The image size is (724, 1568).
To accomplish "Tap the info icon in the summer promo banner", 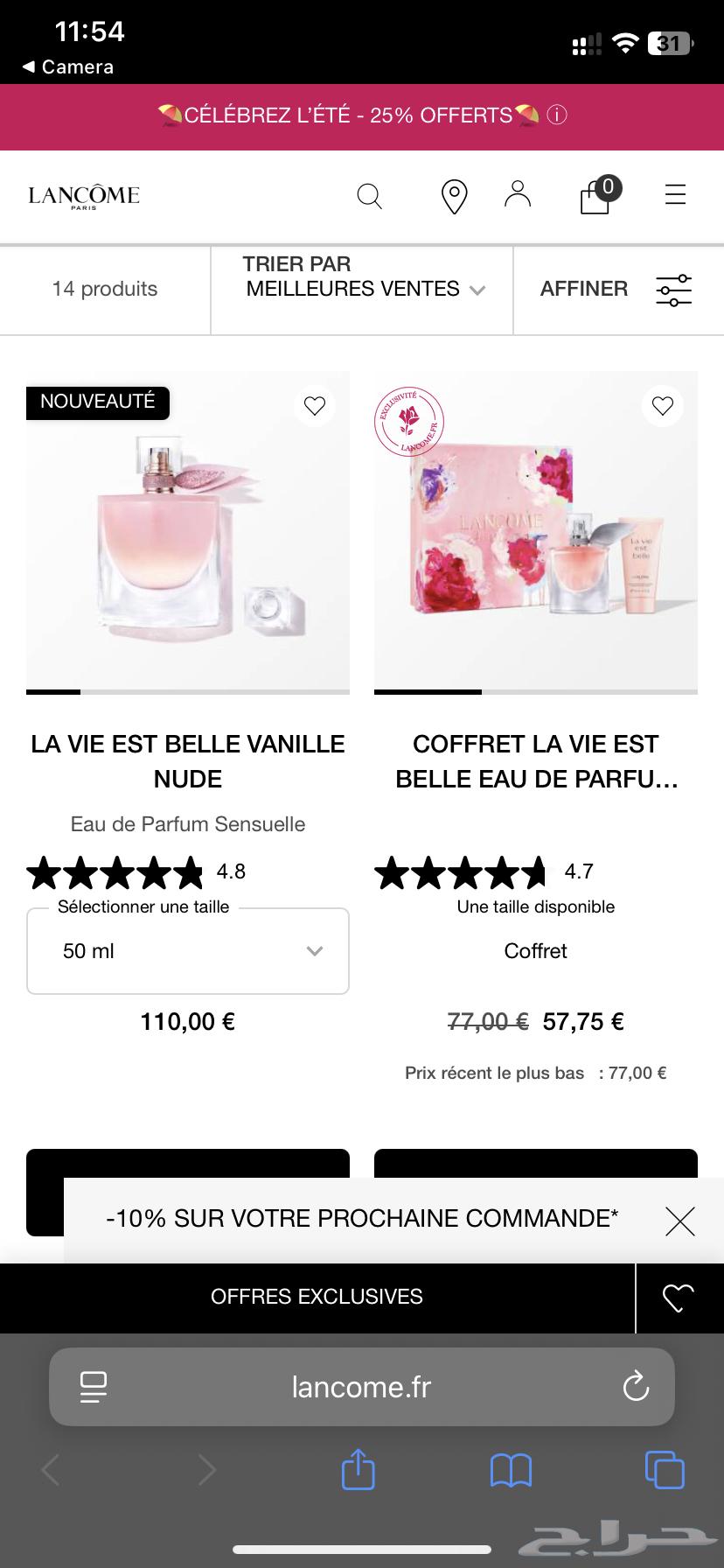I will tap(554, 115).
